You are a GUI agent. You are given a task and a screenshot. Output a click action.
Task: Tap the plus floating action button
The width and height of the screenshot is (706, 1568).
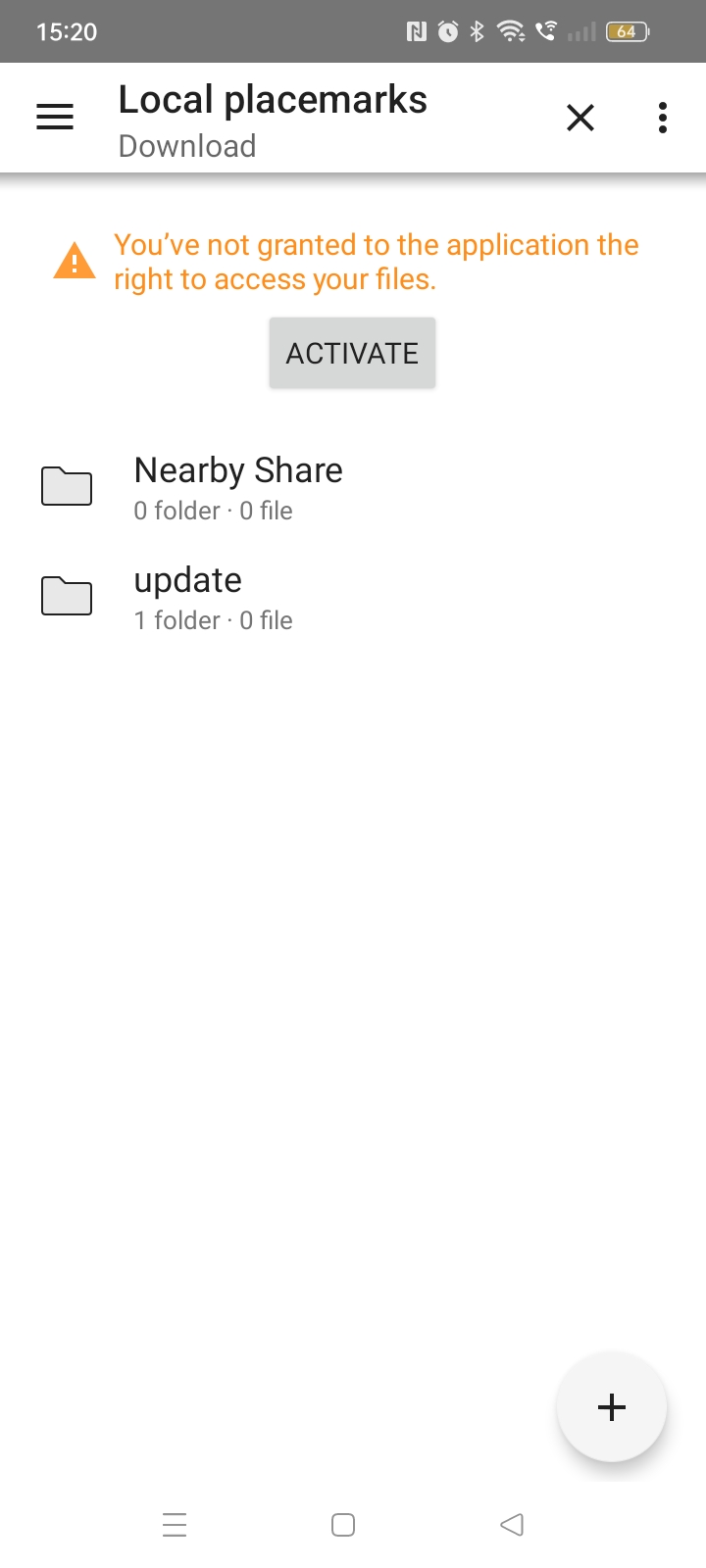[x=611, y=1407]
